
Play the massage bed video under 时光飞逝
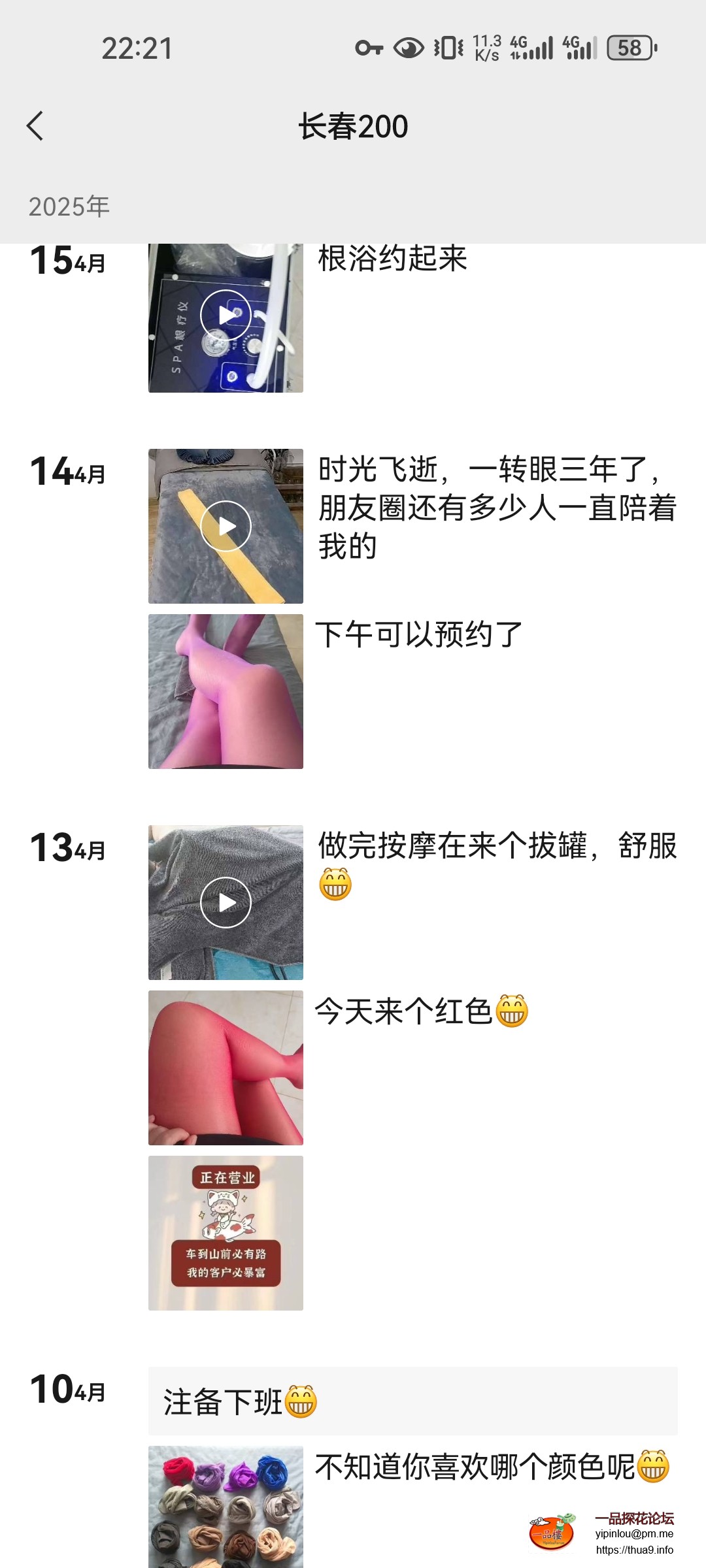(226, 526)
